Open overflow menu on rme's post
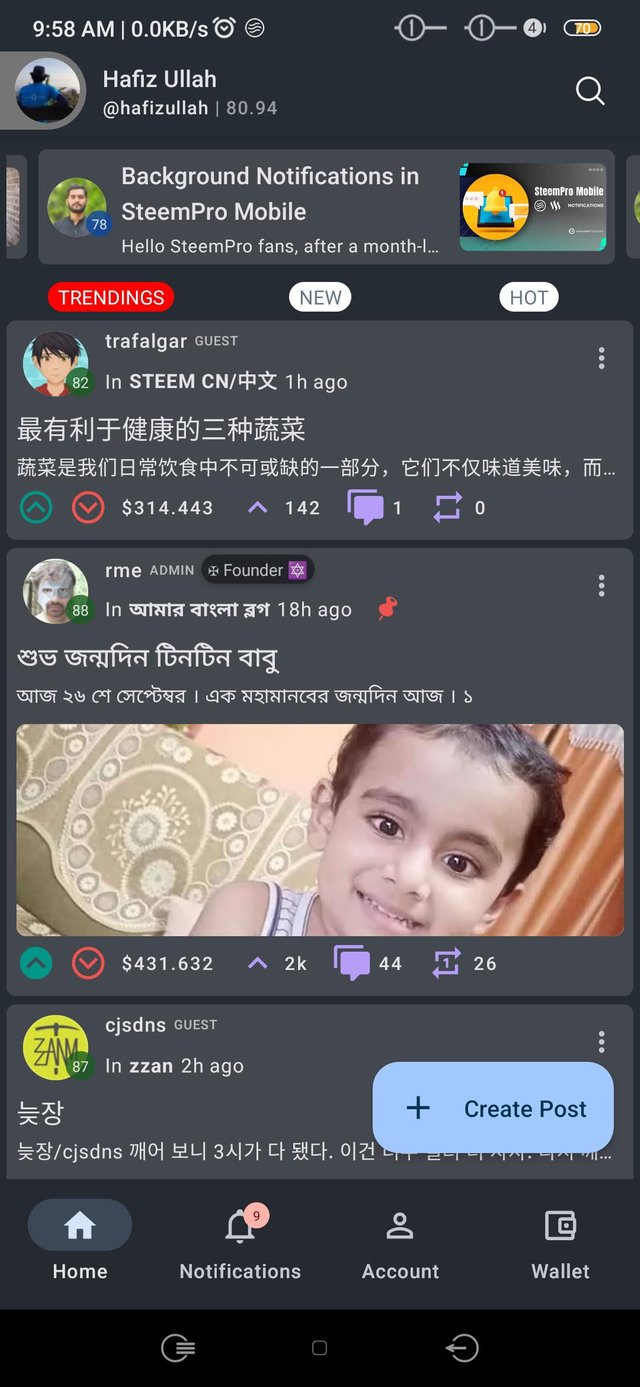The width and height of the screenshot is (640, 1387). click(x=601, y=586)
